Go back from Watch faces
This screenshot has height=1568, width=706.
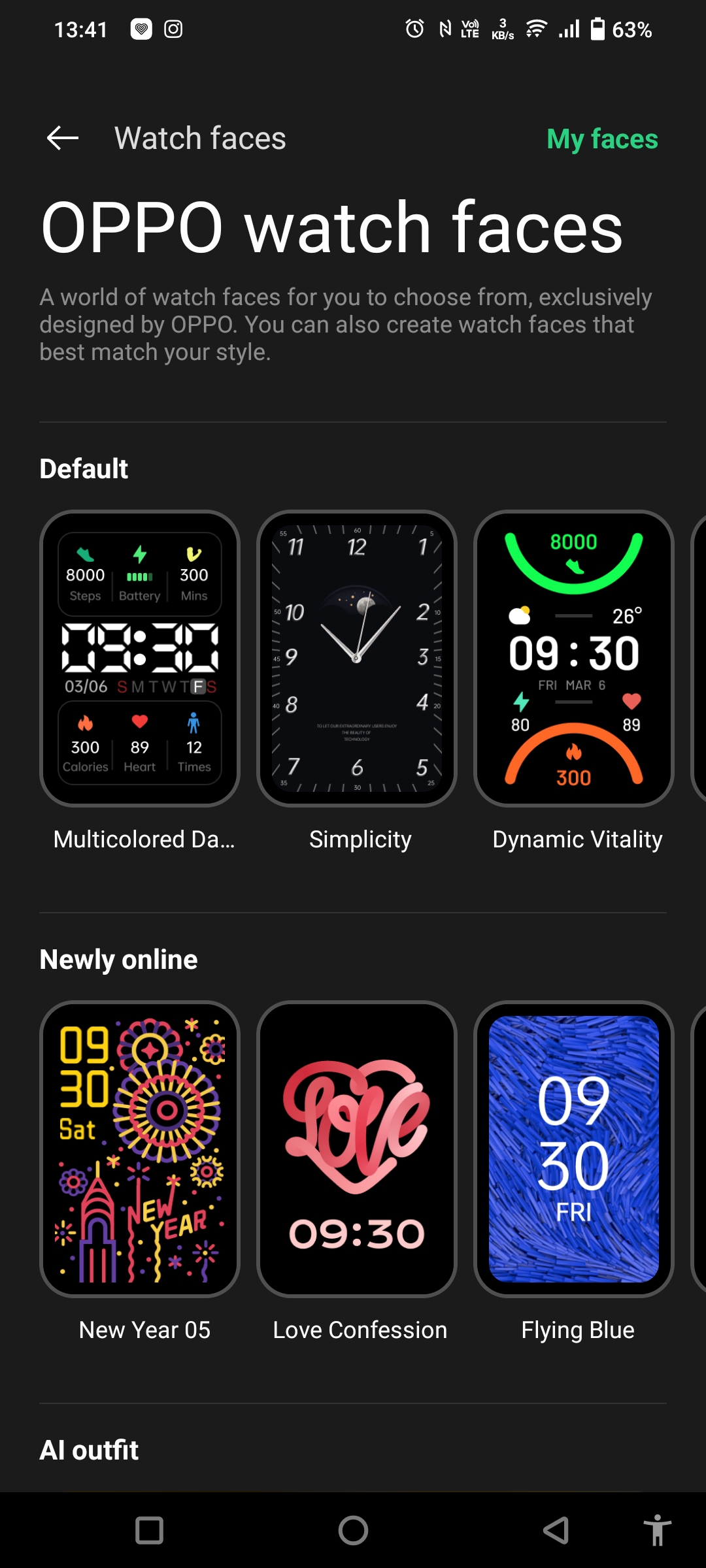[63, 138]
